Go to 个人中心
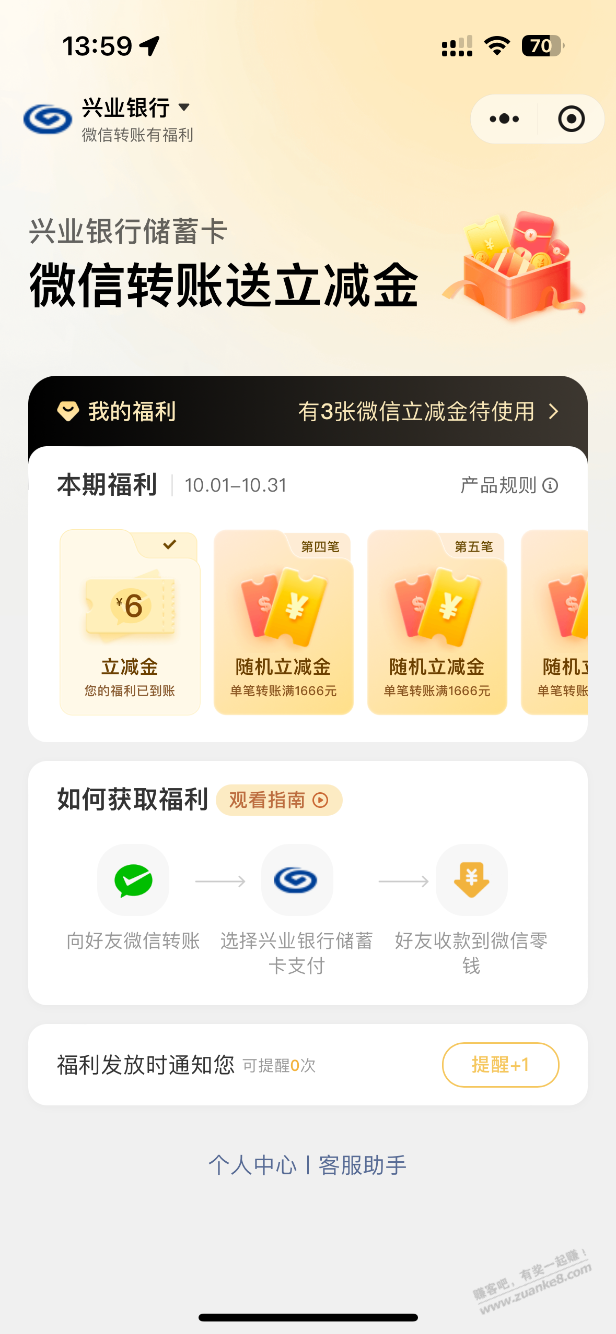 point(252,1165)
